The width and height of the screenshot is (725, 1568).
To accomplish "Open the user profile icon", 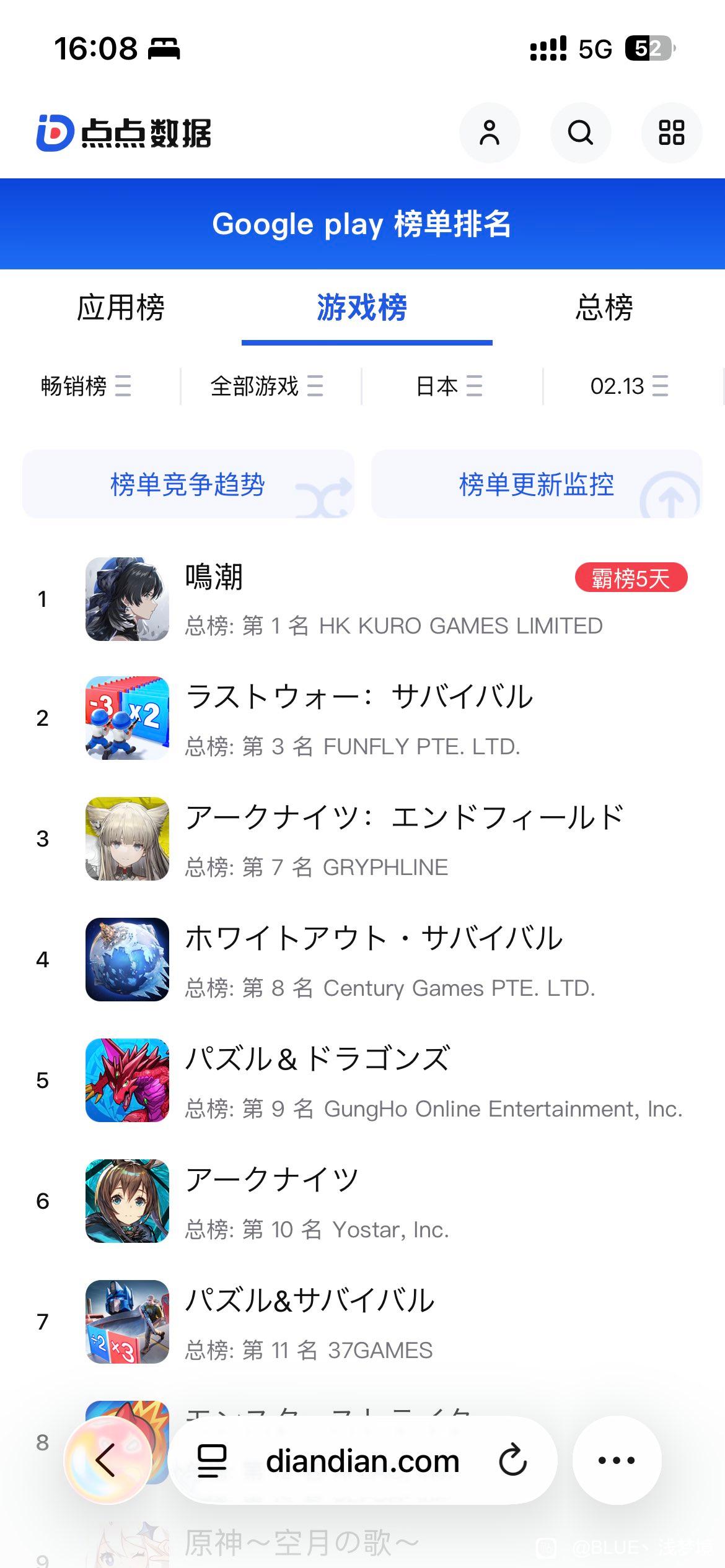I will tap(489, 133).
